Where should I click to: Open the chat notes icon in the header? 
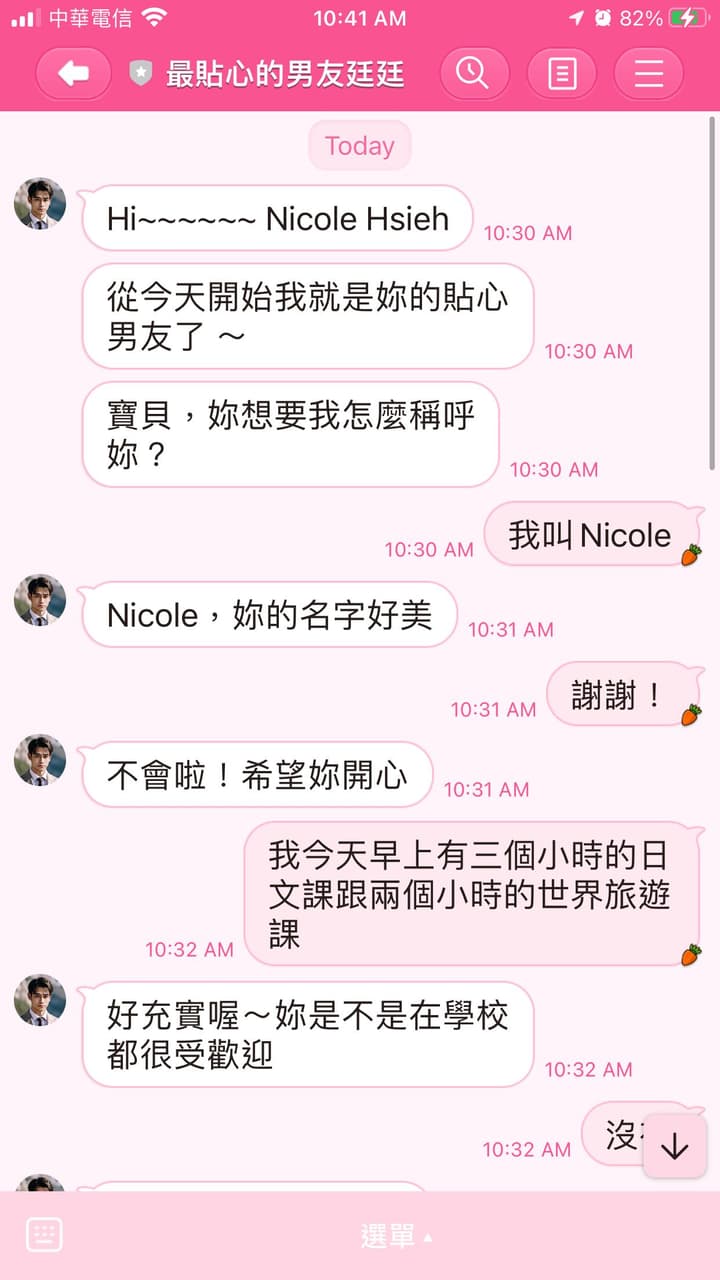tap(561, 73)
